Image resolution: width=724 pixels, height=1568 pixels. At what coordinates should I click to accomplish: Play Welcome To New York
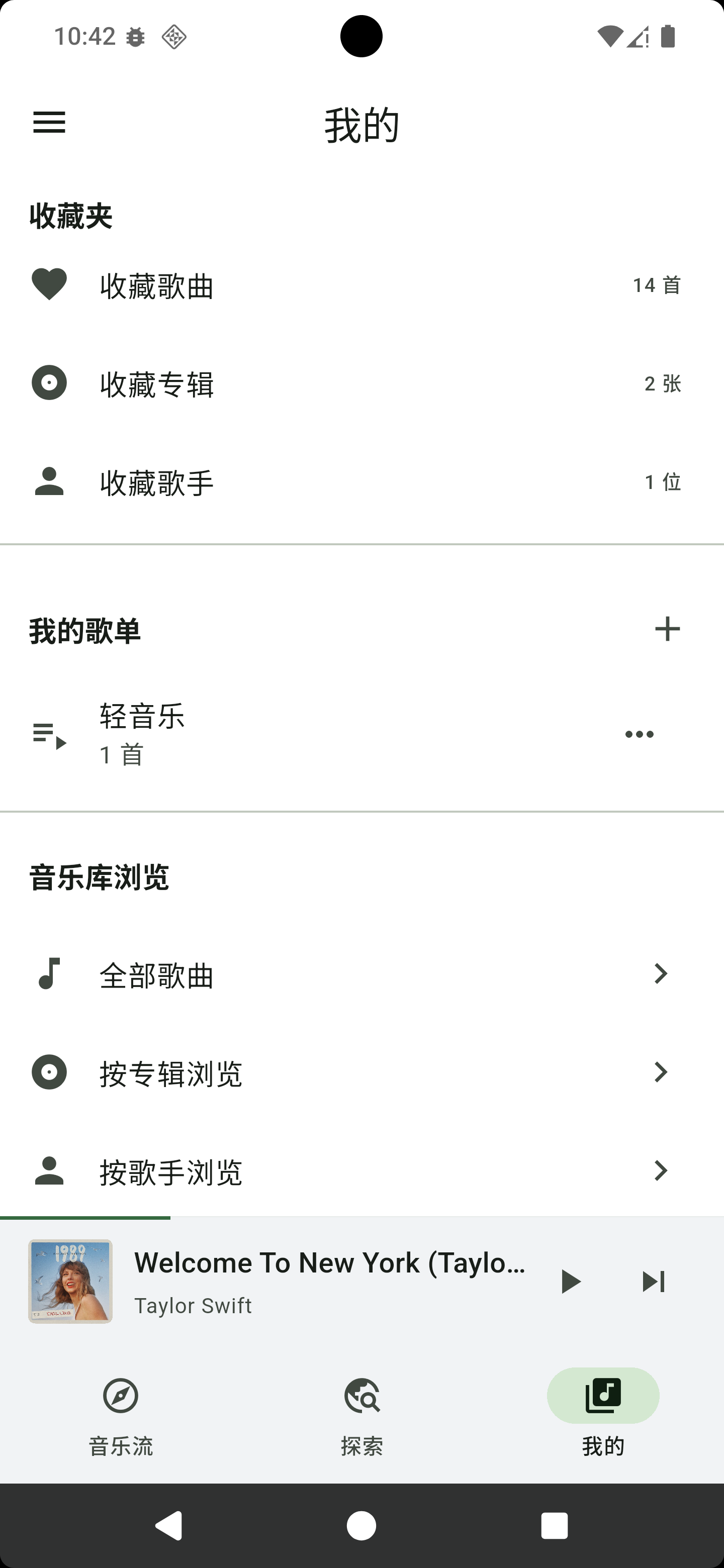[570, 1282]
